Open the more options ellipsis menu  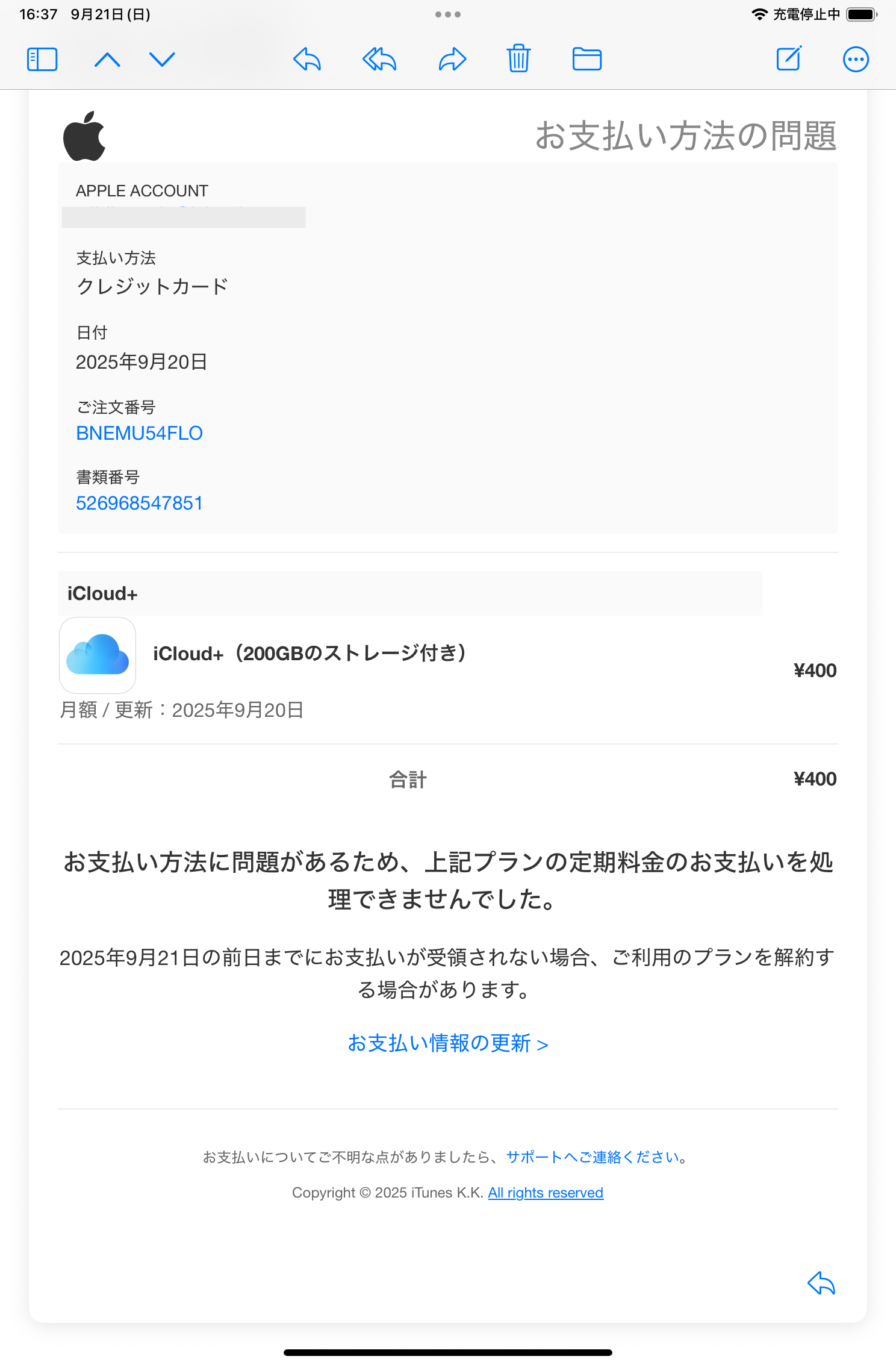(x=856, y=60)
